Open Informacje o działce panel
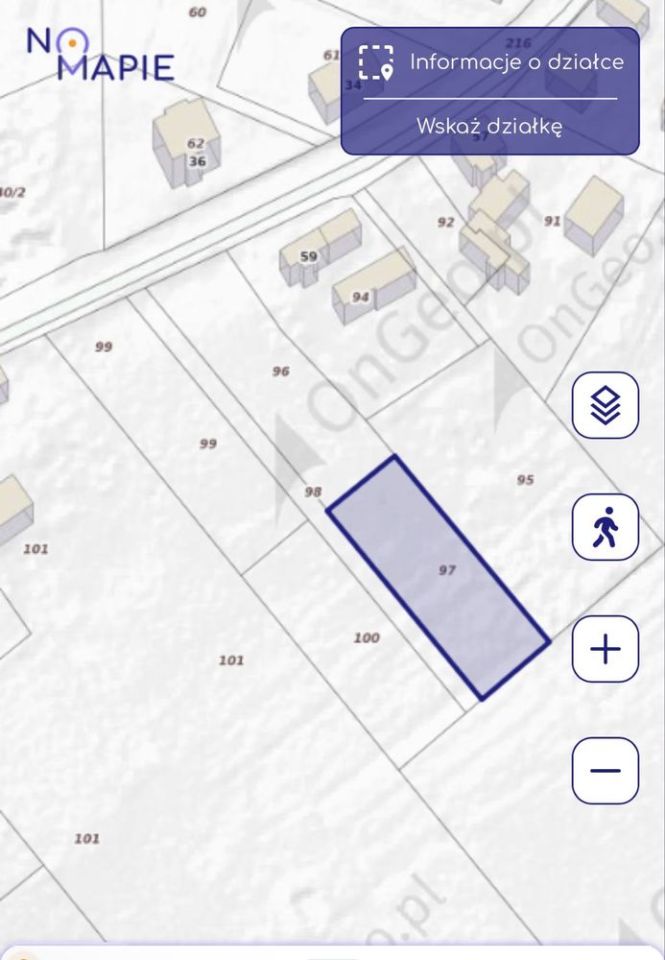This screenshot has height=960, width=665. pos(490,62)
